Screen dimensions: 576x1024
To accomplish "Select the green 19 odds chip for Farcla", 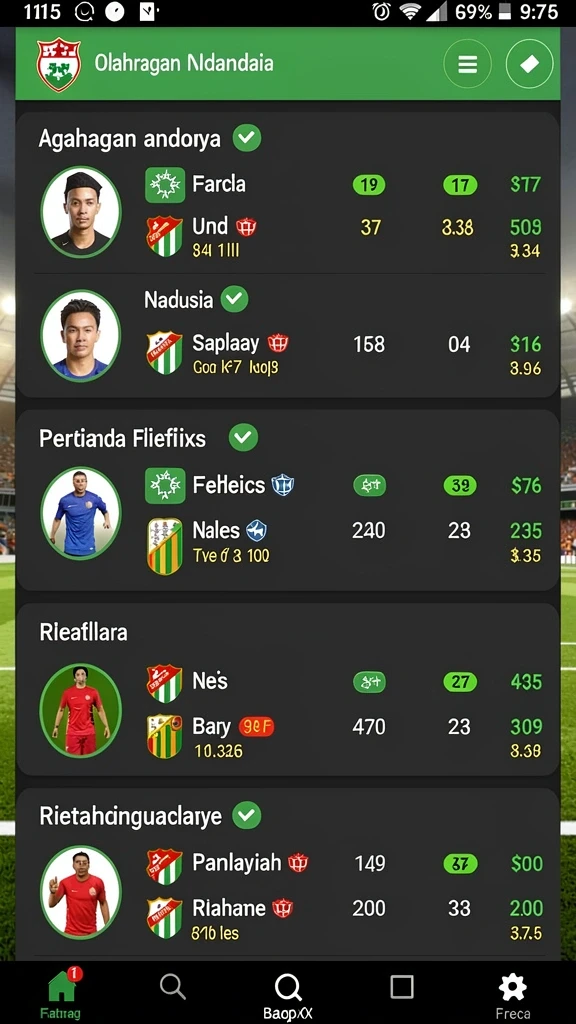I will [369, 185].
